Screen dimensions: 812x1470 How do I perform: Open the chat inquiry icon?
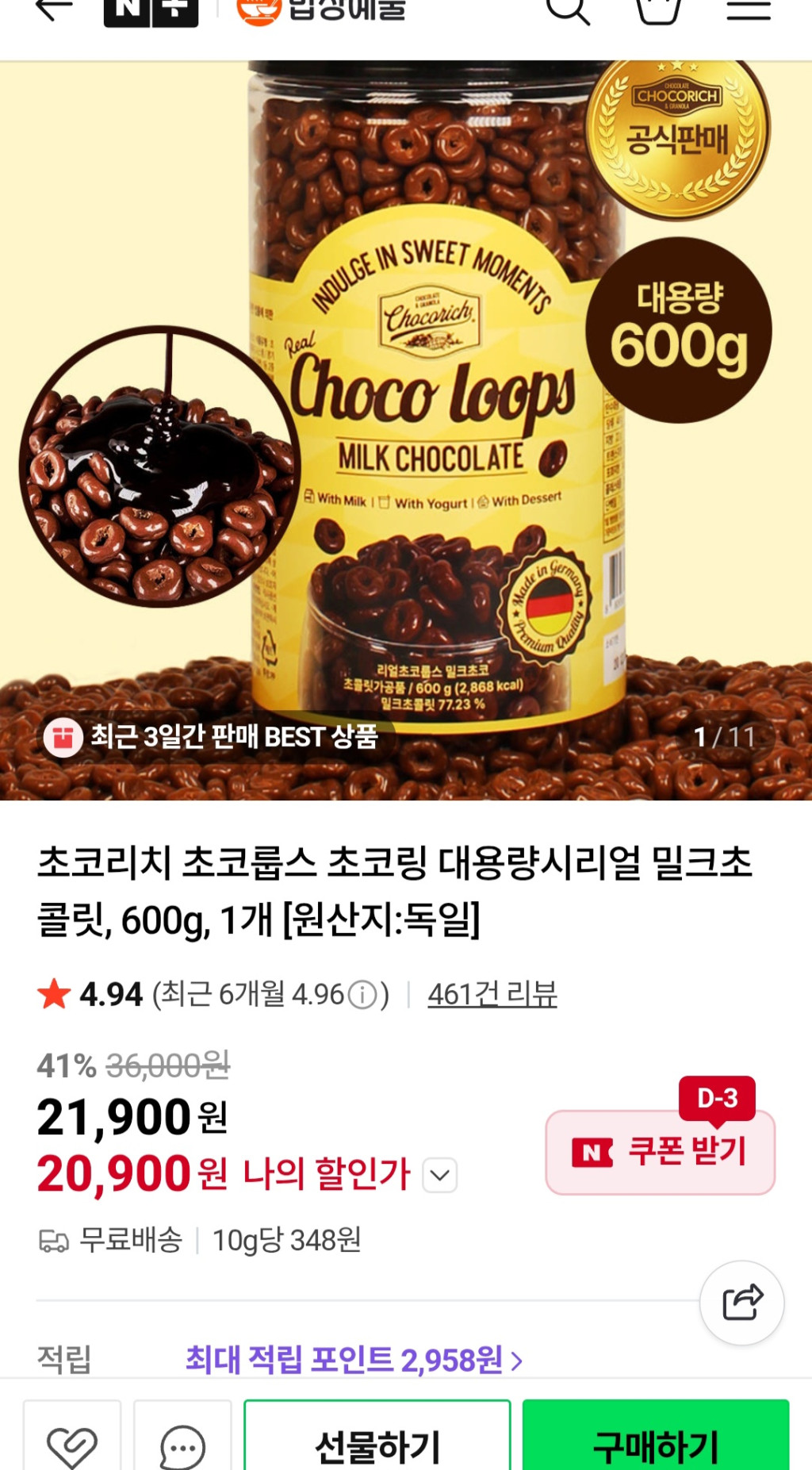click(x=182, y=1444)
